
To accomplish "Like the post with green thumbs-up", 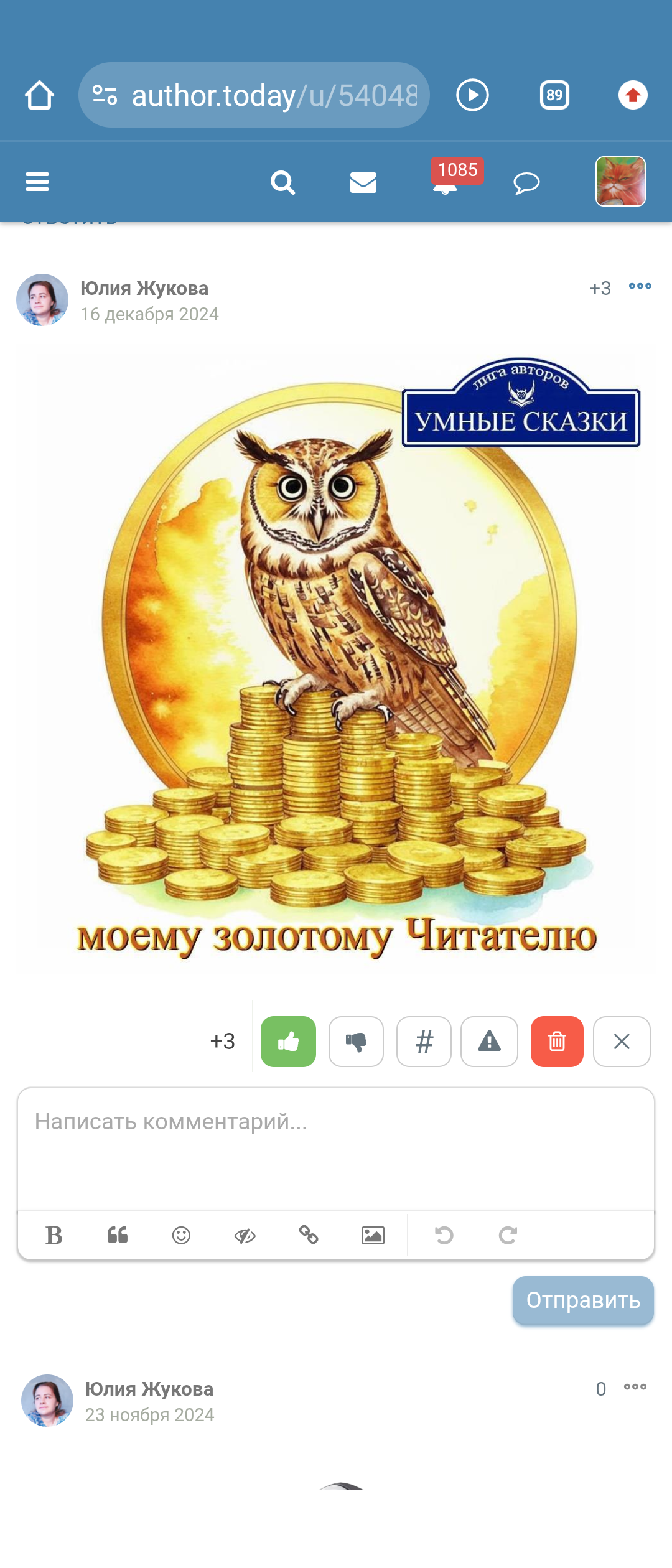I will (x=288, y=1041).
